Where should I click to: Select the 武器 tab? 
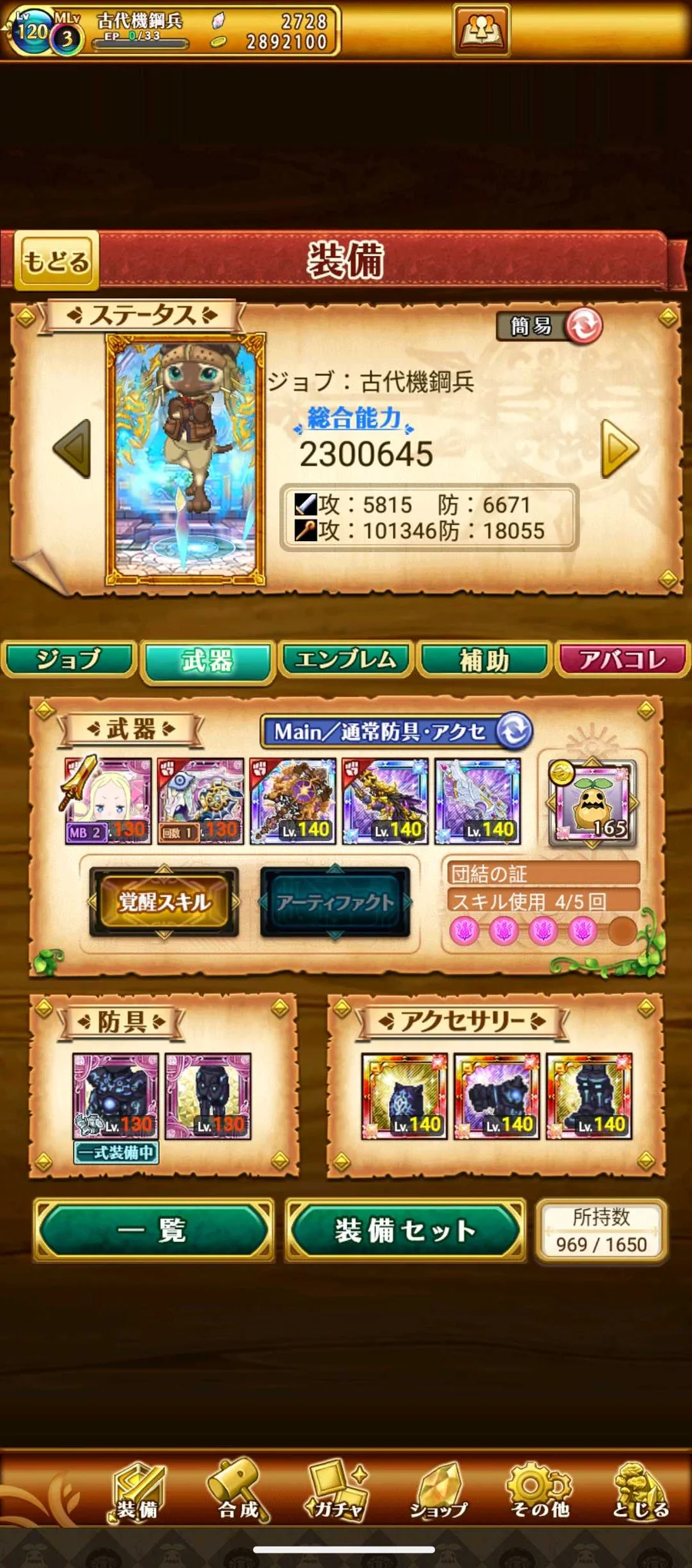(208, 660)
